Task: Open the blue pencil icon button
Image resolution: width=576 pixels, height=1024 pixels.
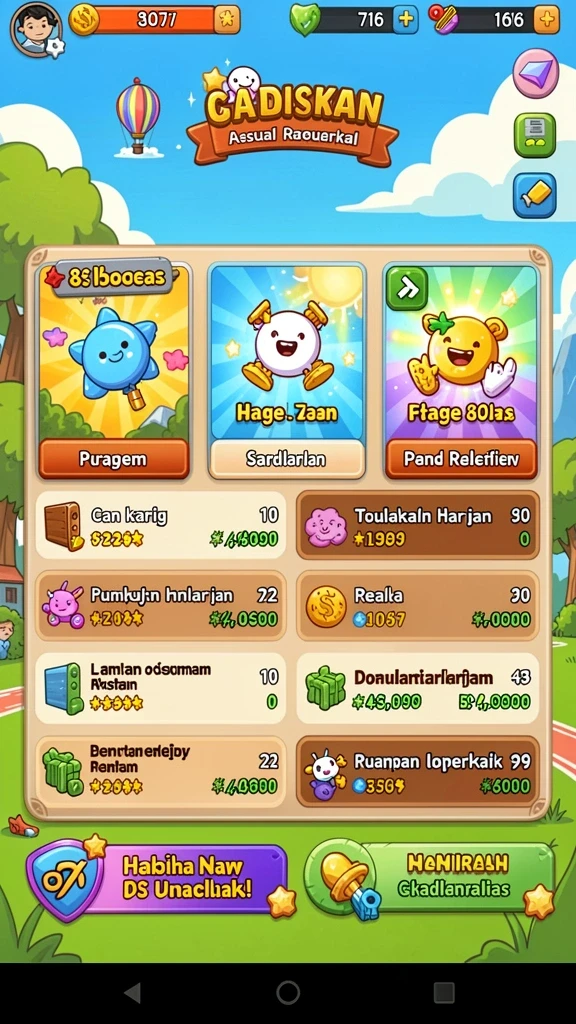Action: tap(535, 195)
